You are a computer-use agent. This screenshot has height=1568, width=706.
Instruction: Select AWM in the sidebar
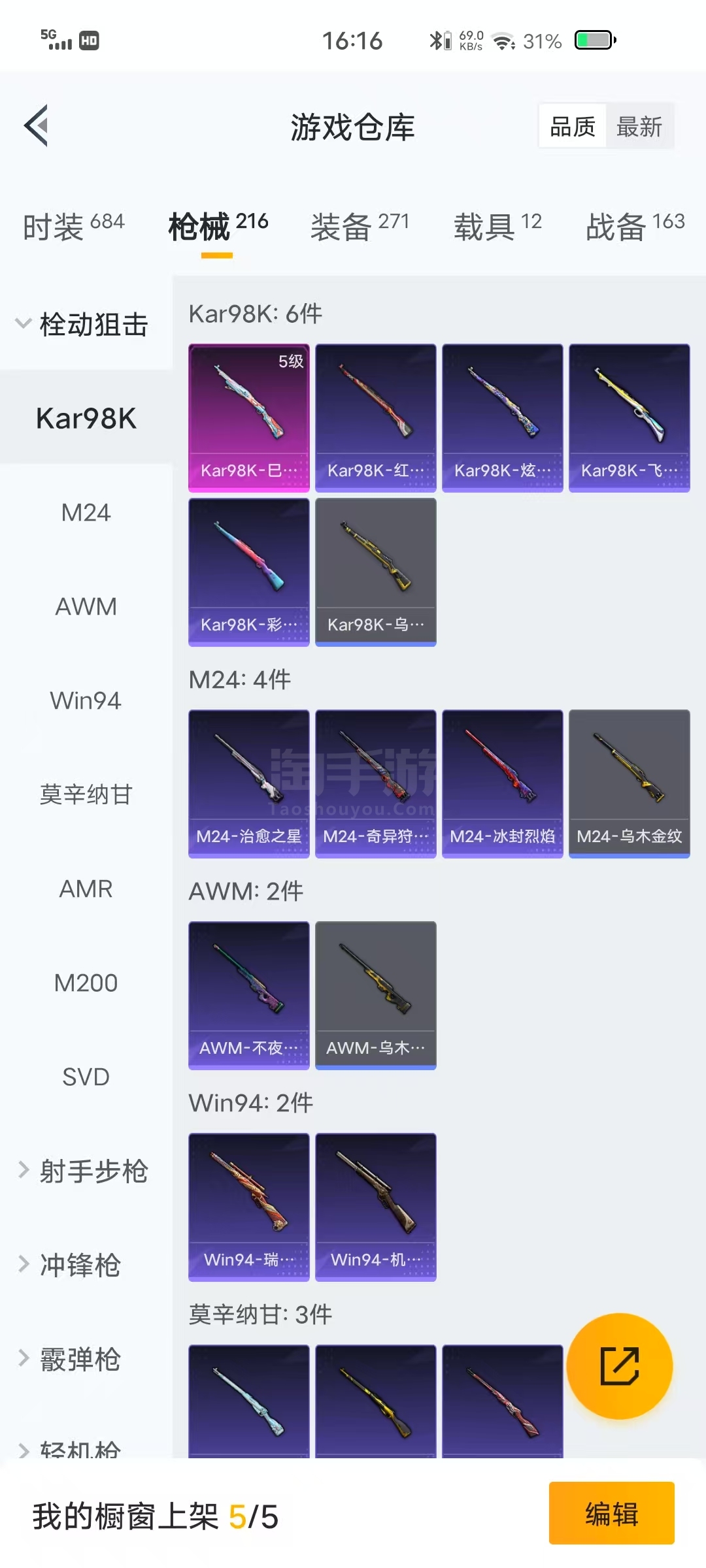86,607
